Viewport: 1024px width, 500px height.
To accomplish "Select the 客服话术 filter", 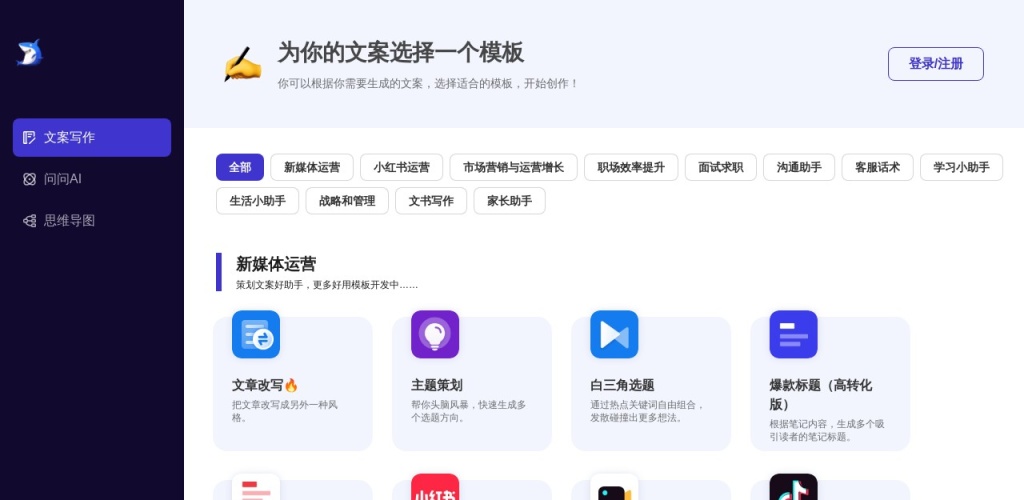I will click(x=877, y=167).
